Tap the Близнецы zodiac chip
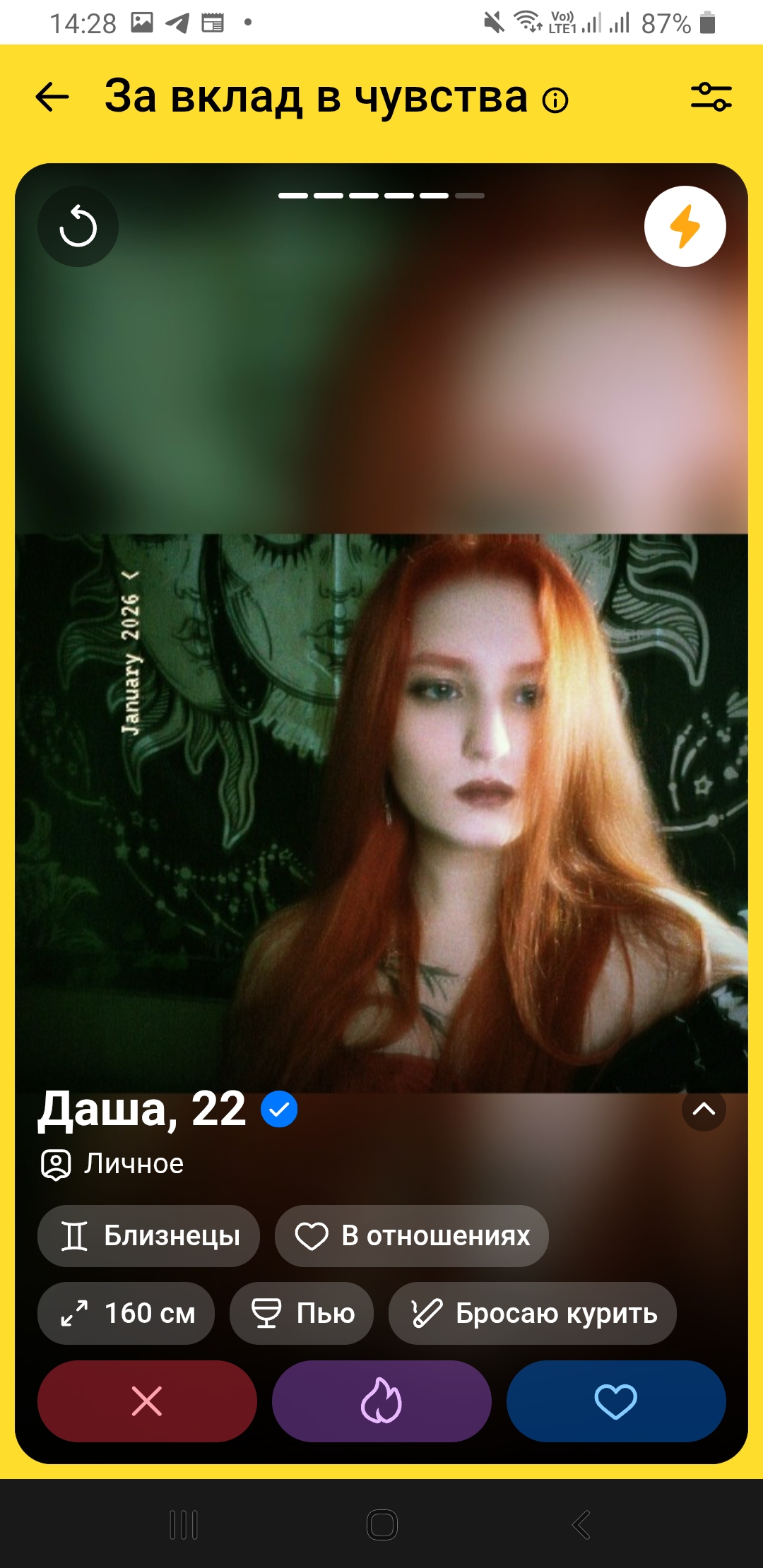 click(x=149, y=1236)
